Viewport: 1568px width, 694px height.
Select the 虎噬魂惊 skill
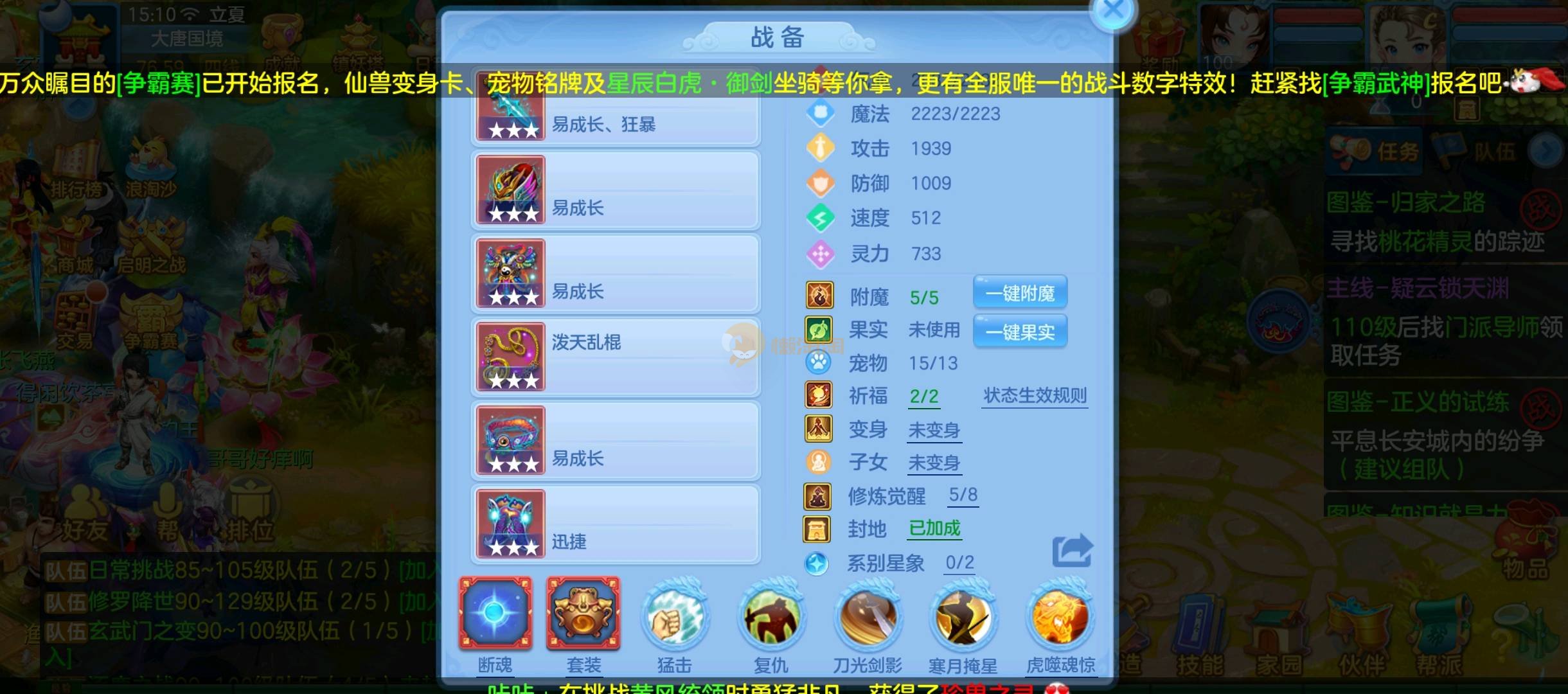pyautogui.click(x=1060, y=617)
